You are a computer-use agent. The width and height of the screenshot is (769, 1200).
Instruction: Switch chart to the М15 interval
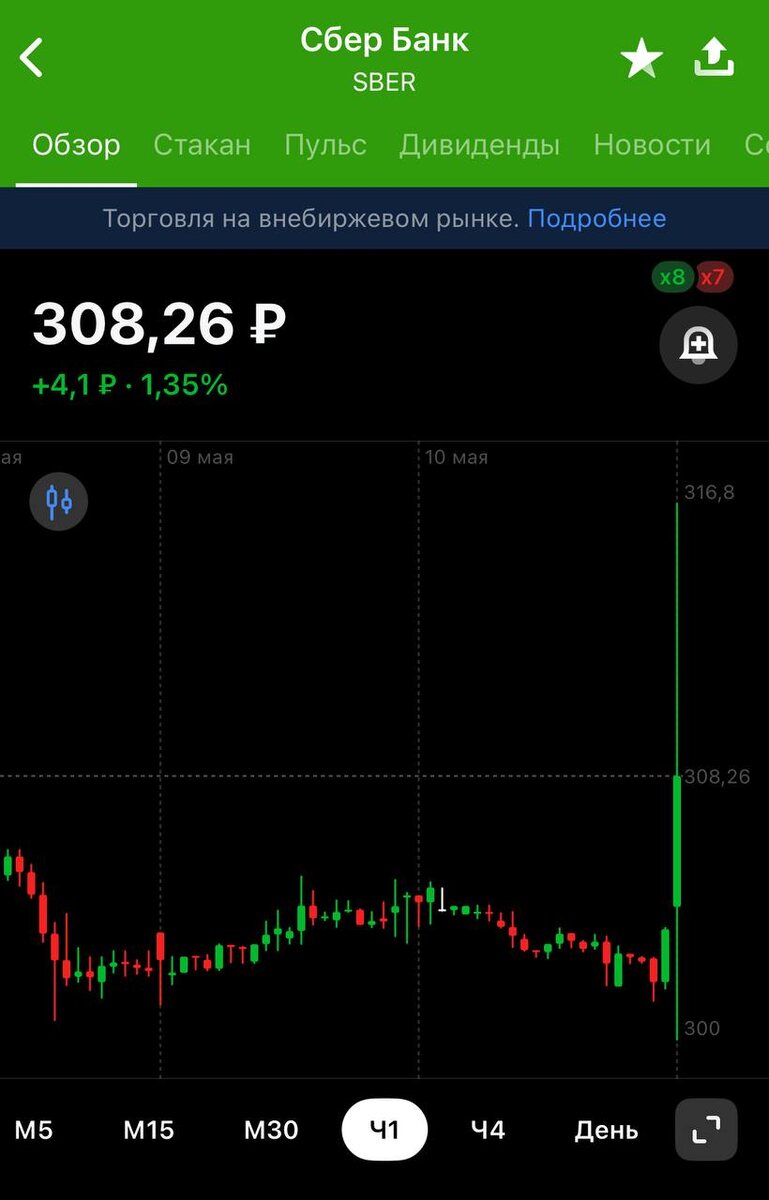(149, 1130)
